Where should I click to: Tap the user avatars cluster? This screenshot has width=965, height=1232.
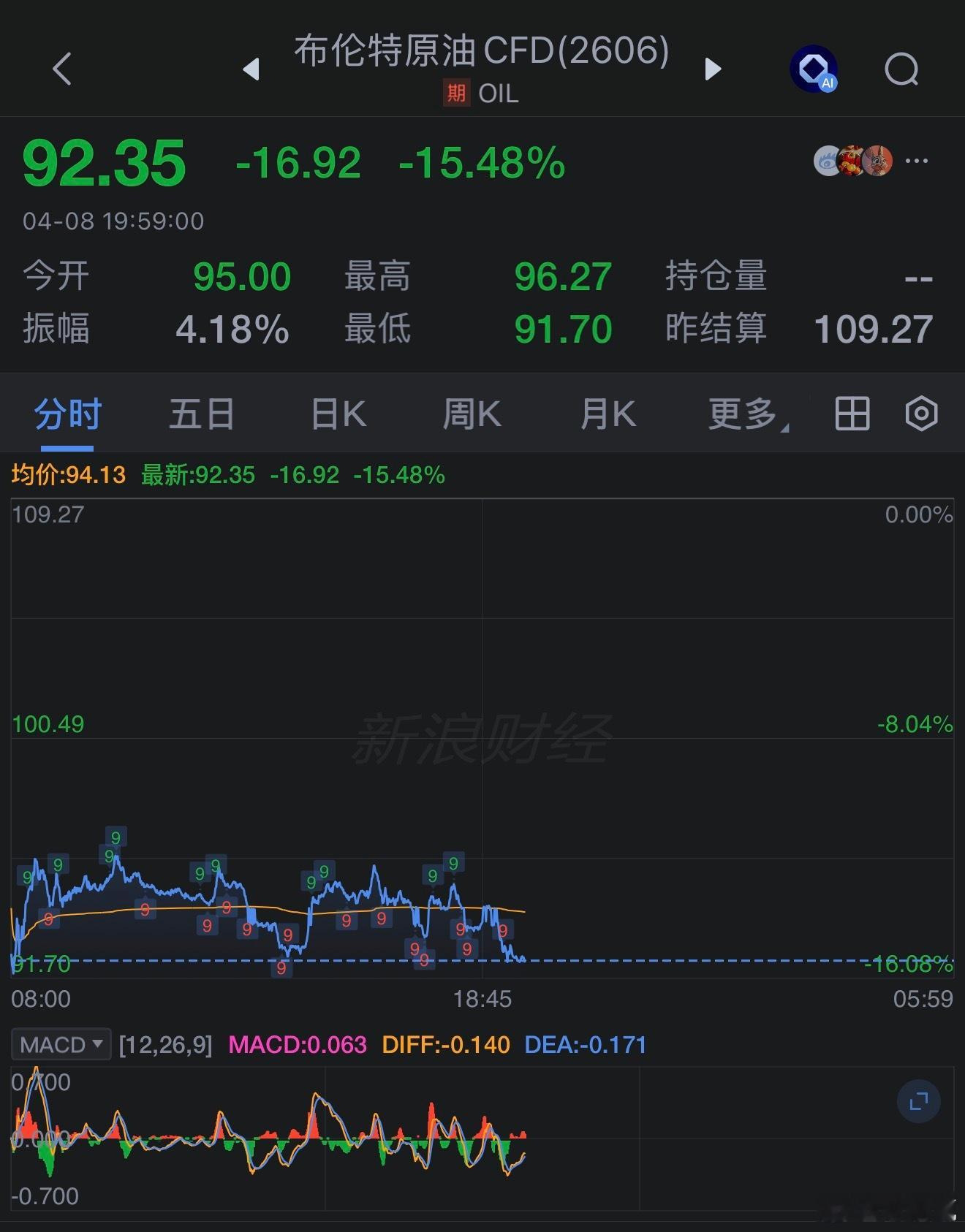pyautogui.click(x=852, y=161)
